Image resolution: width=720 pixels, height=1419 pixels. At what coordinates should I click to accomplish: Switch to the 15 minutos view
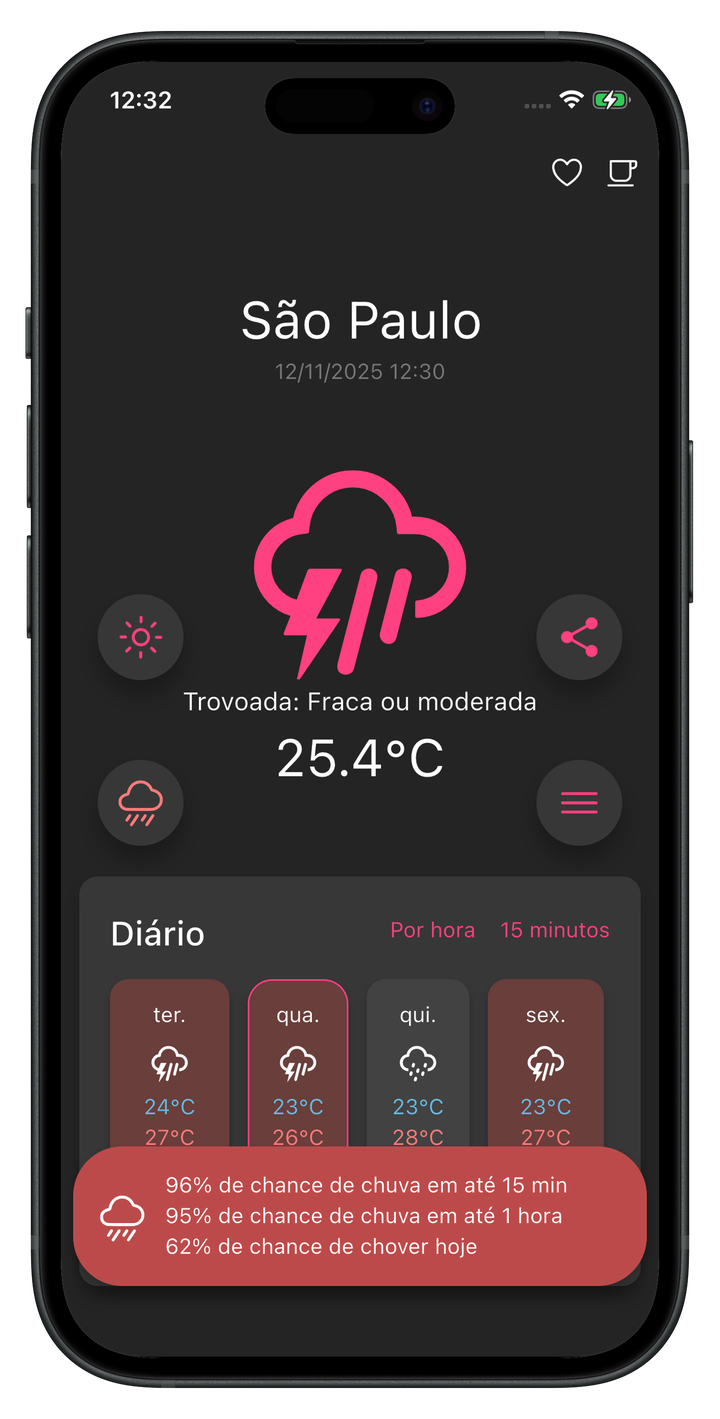pyautogui.click(x=554, y=930)
